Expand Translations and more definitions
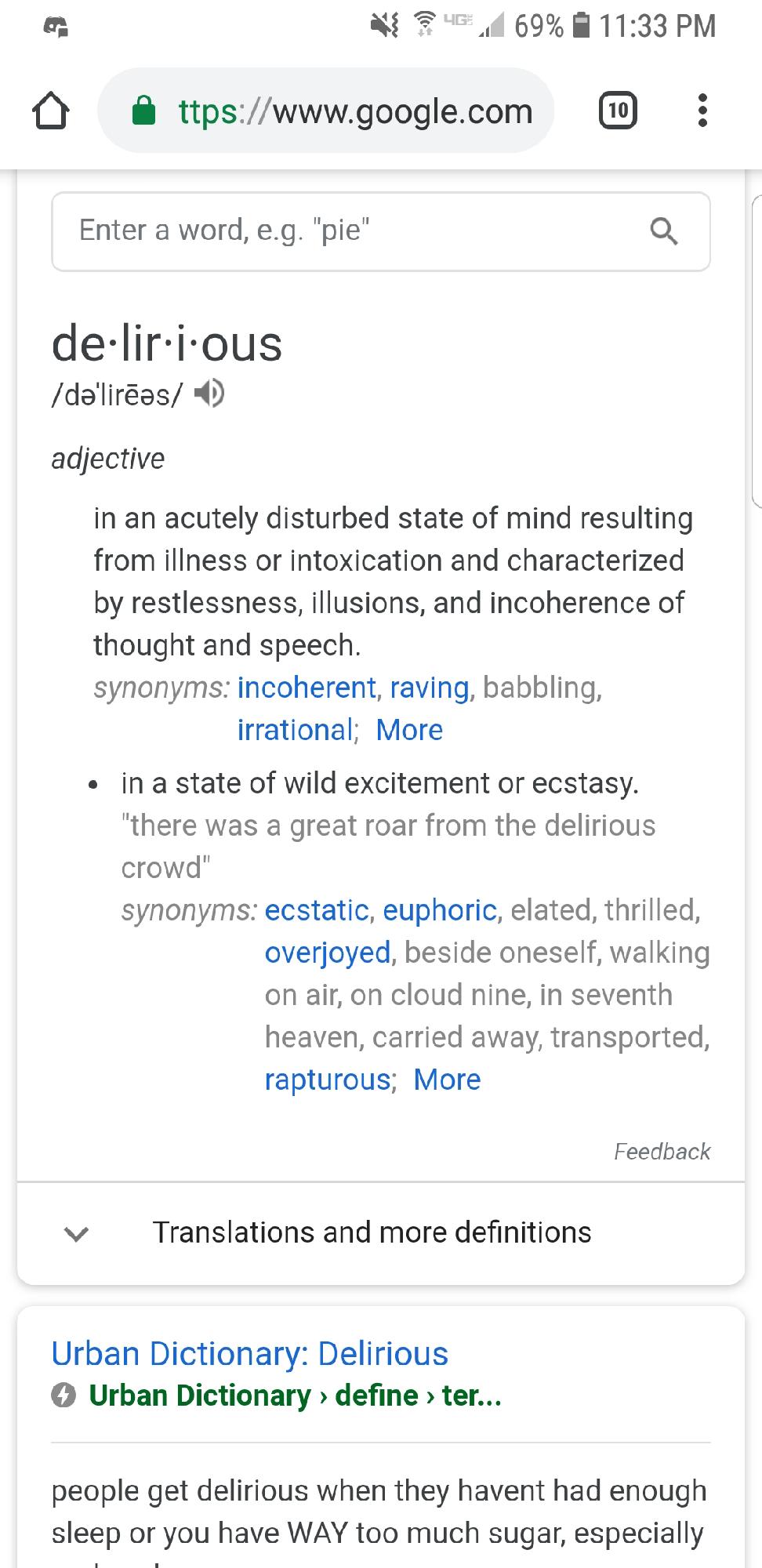 point(381,1232)
